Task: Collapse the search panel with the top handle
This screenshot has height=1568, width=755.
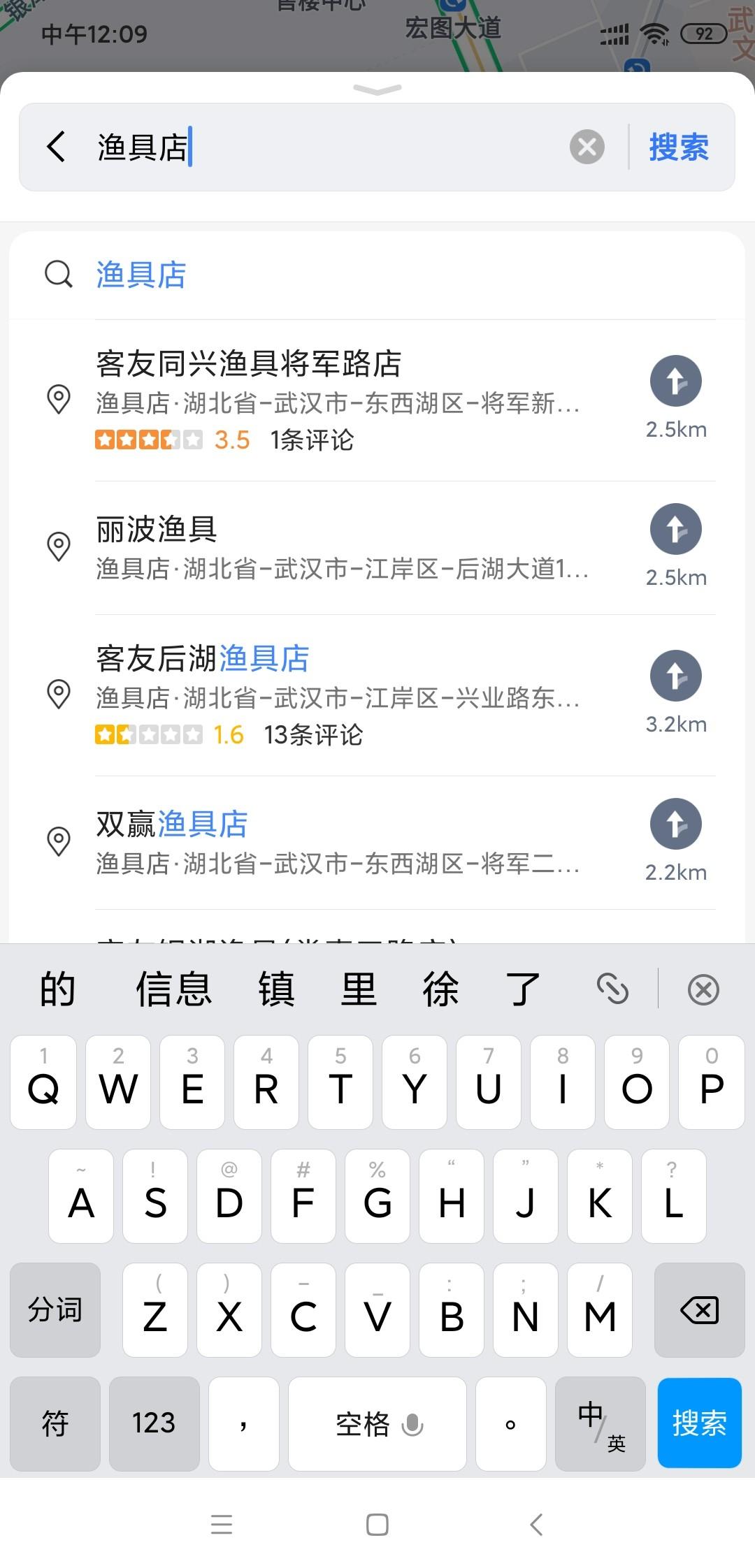Action: [x=377, y=89]
